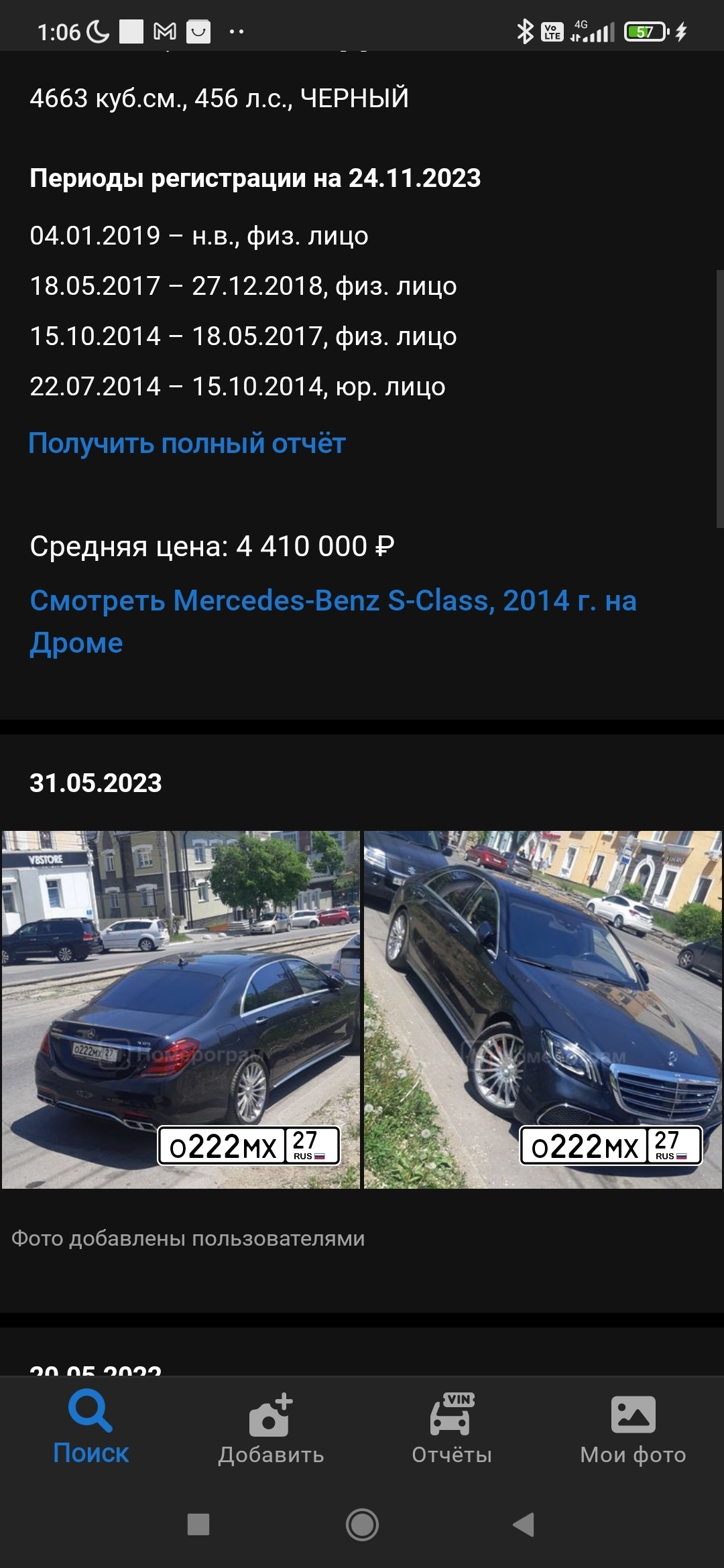
Task: Select the Мои фото tab
Action: tap(633, 1429)
